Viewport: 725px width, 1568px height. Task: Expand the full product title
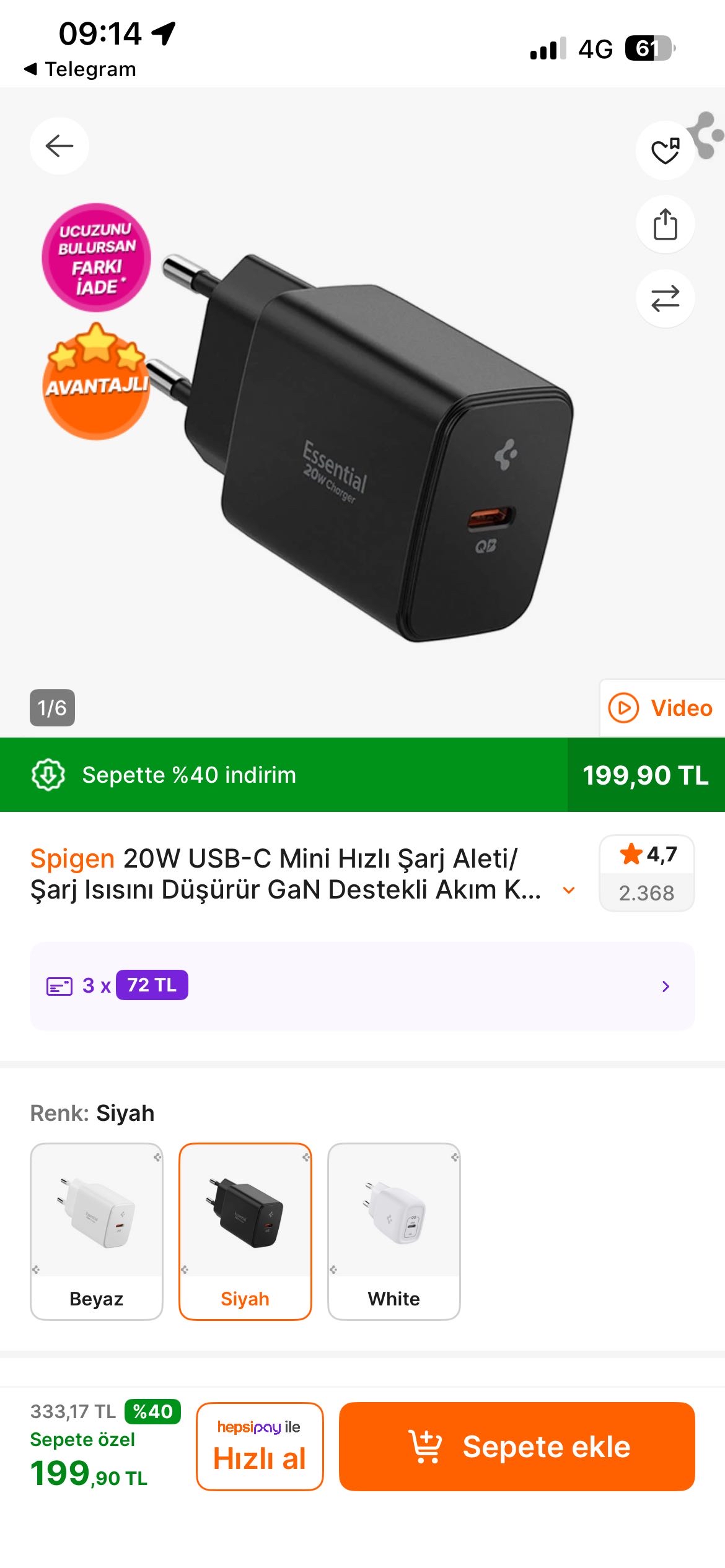(x=569, y=891)
